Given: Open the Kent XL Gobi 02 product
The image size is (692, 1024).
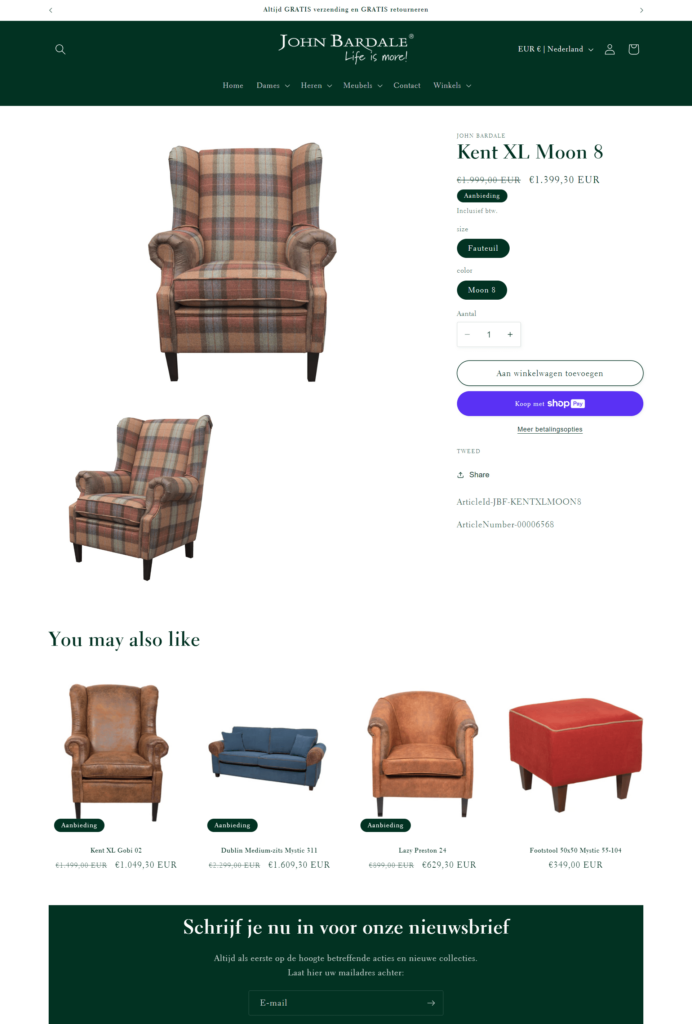Looking at the screenshot, I should pos(116,850).
